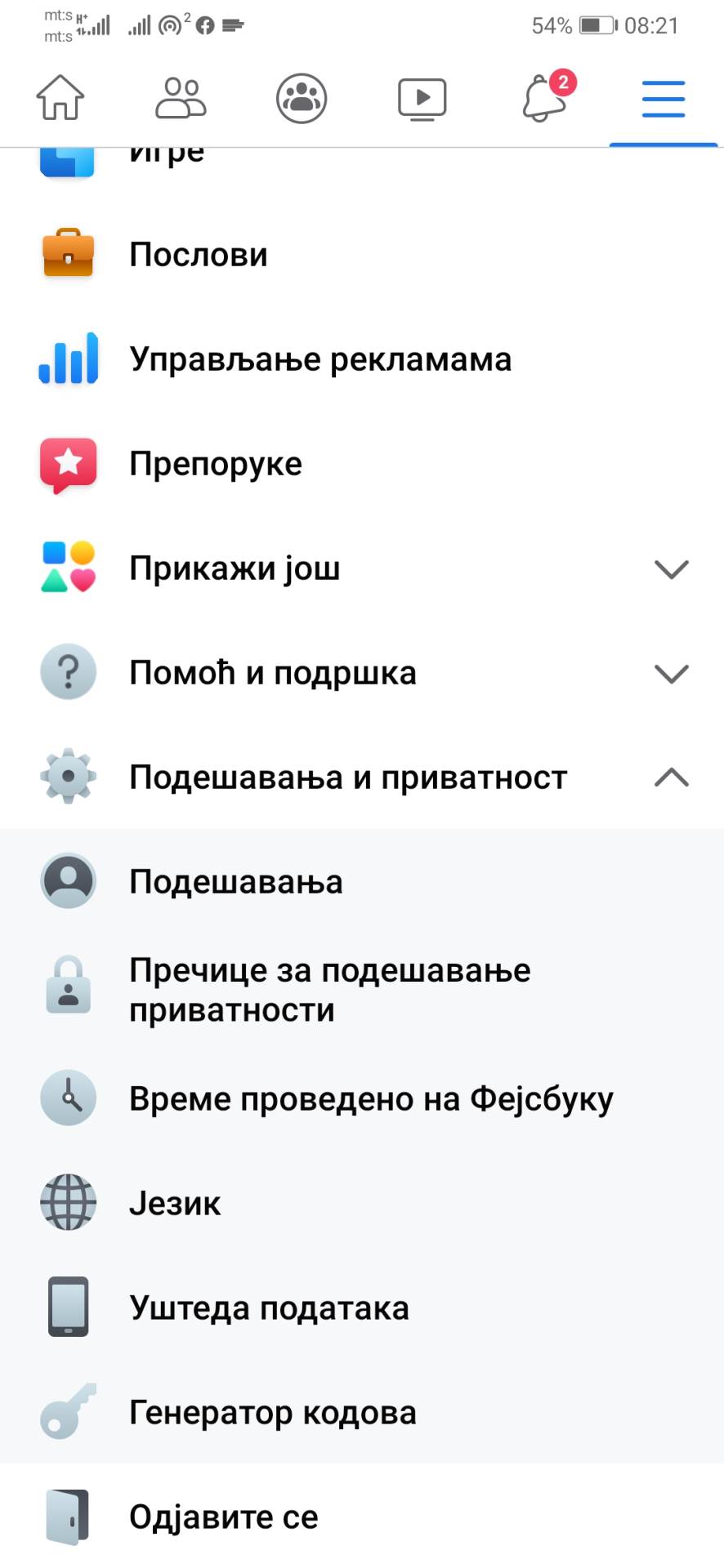Open the Friends tab
Screen dimensions: 724x1568
(x=181, y=98)
